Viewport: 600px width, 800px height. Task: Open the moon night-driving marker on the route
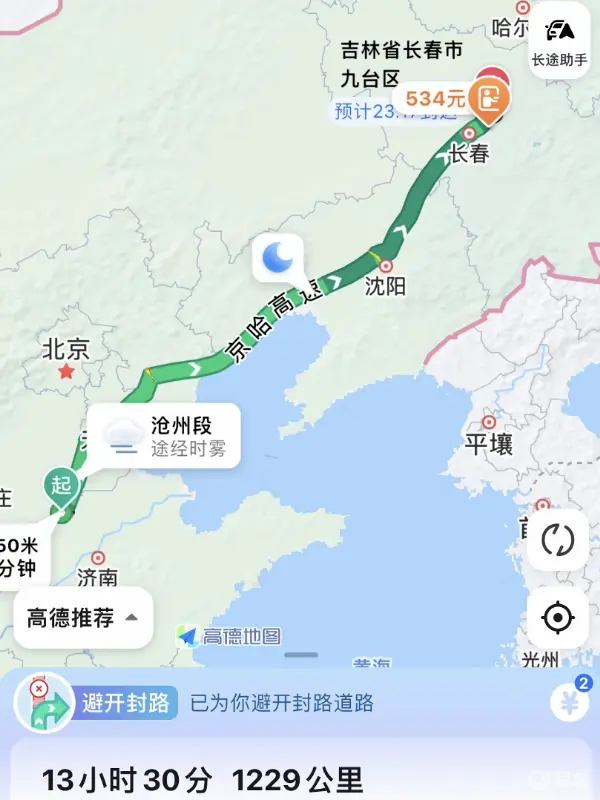pyautogui.click(x=278, y=259)
